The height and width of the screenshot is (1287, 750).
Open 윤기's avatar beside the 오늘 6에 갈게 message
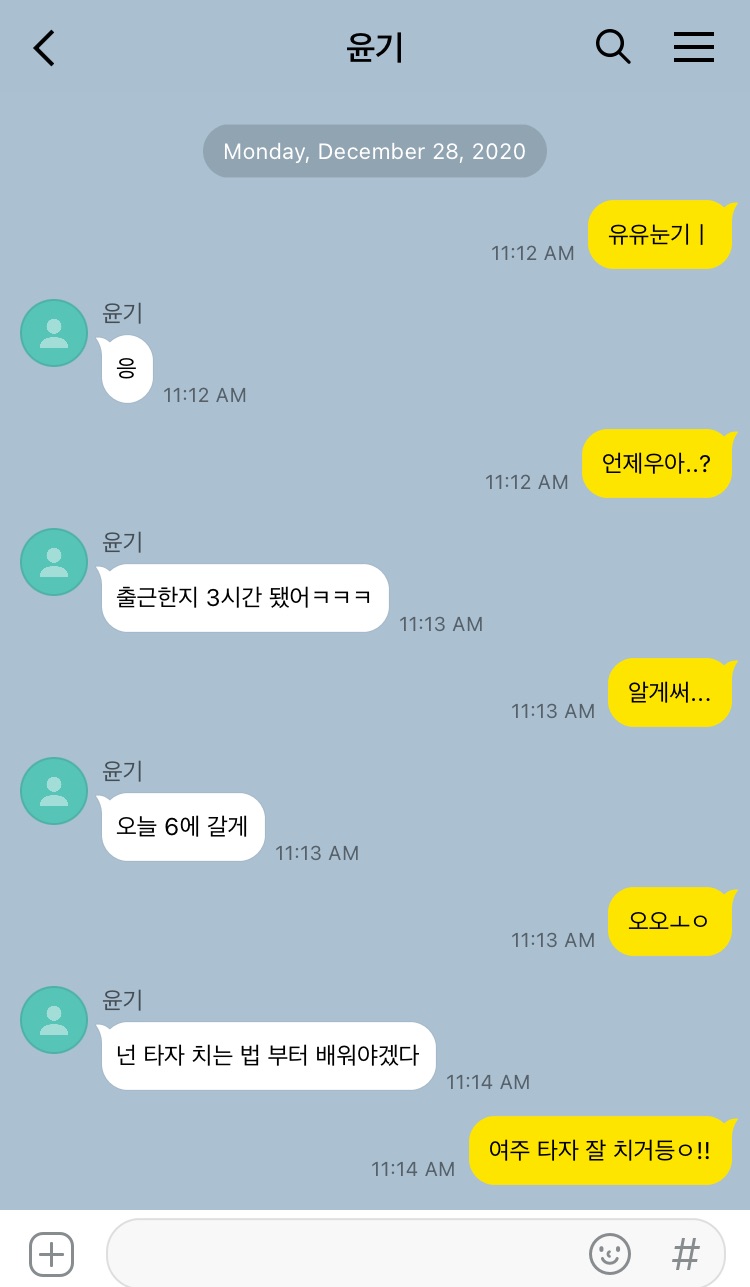coord(54,791)
